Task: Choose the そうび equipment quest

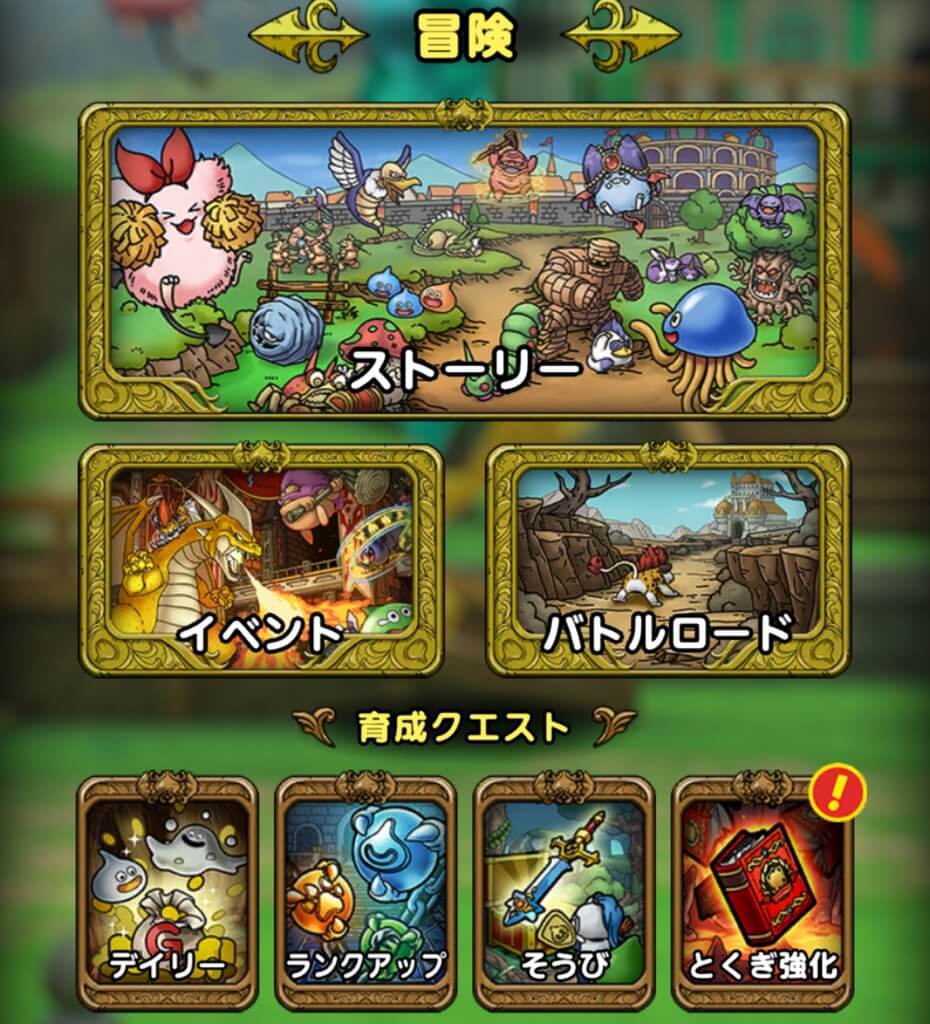Action: pyautogui.click(x=564, y=892)
